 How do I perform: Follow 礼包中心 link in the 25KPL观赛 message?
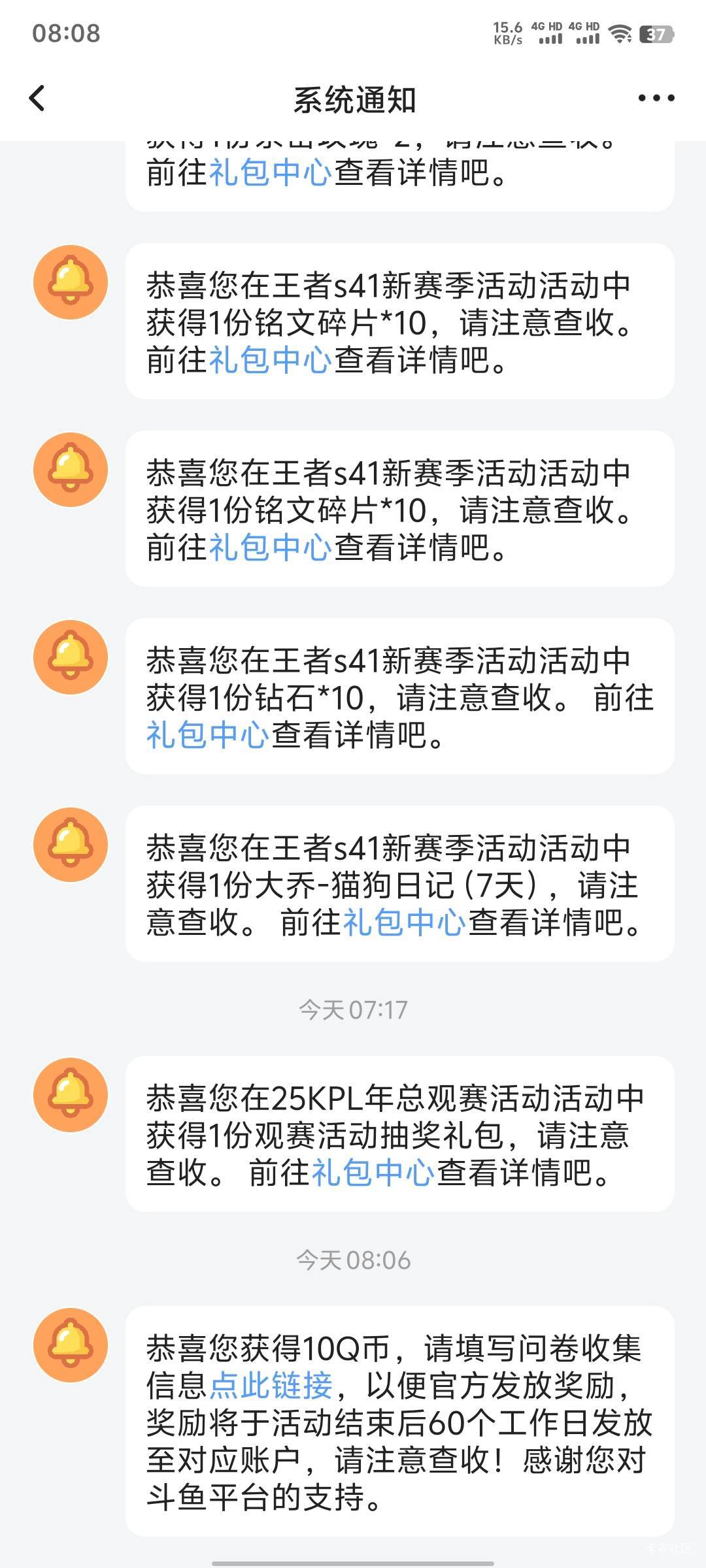pyautogui.click(x=373, y=1173)
